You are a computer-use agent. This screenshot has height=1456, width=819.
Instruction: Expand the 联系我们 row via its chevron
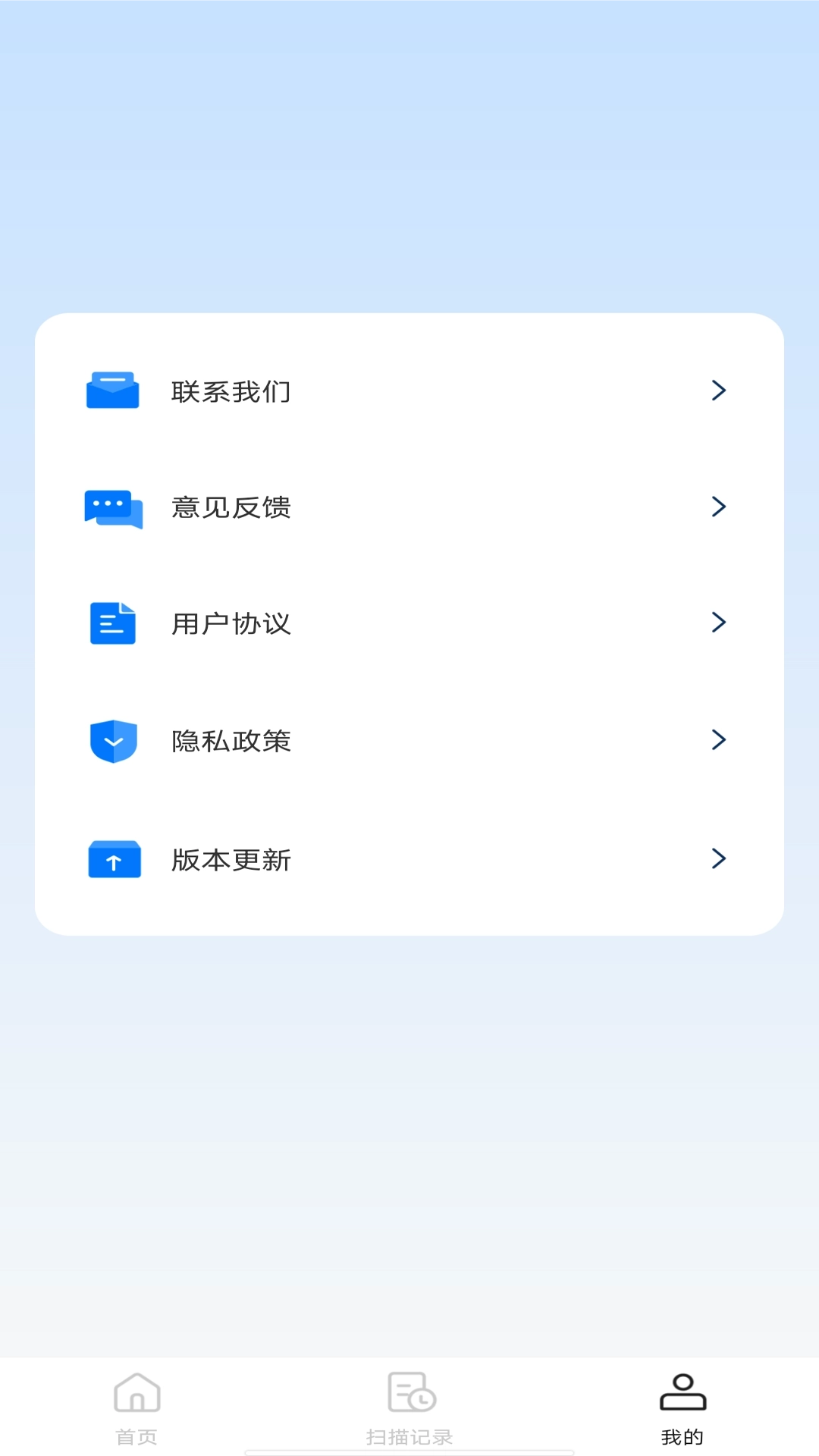click(x=719, y=391)
